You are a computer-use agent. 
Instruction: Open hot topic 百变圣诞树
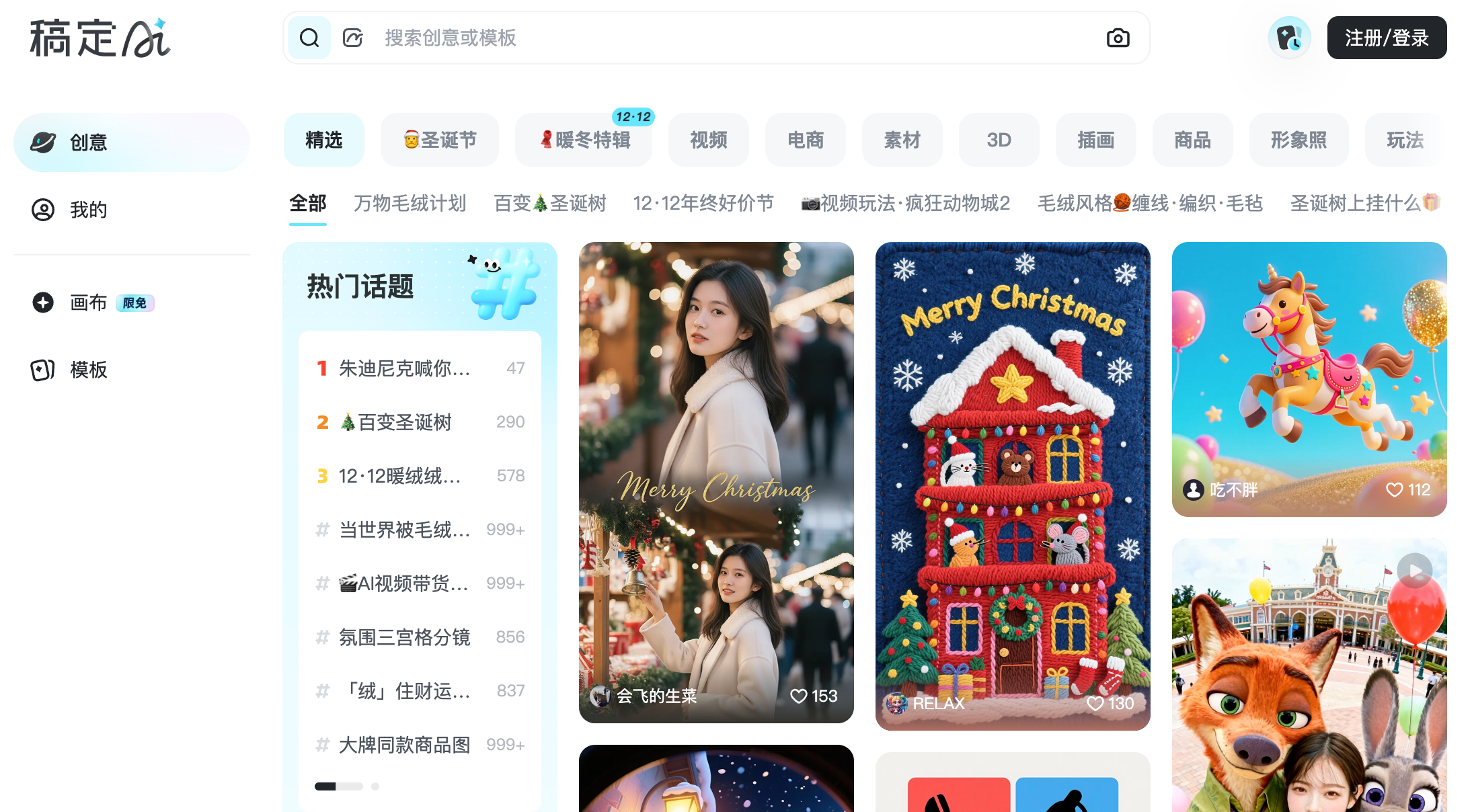pyautogui.click(x=404, y=422)
